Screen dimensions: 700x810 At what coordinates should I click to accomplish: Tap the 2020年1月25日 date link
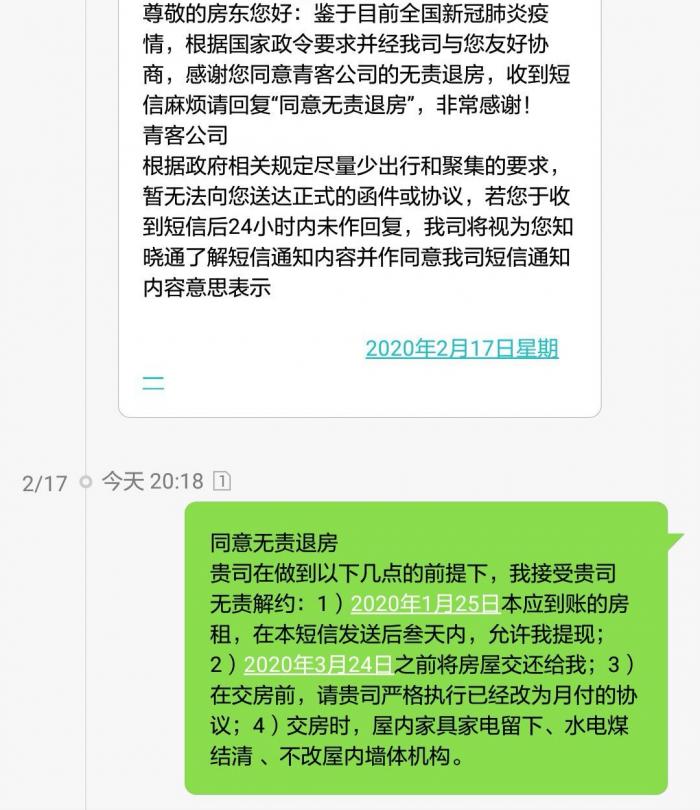pyautogui.click(x=424, y=604)
